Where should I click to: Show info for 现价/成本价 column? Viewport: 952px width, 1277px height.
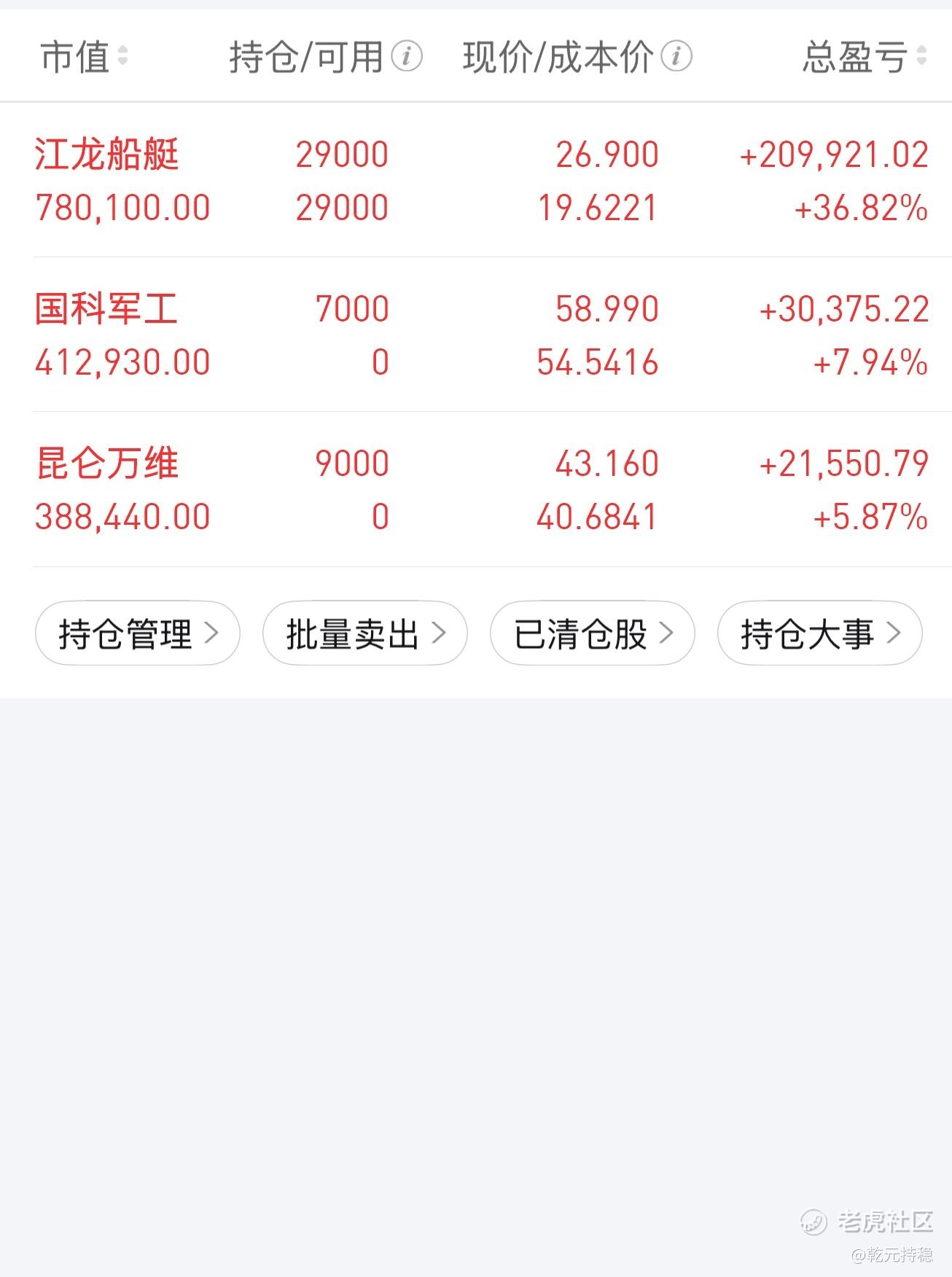coord(676,57)
